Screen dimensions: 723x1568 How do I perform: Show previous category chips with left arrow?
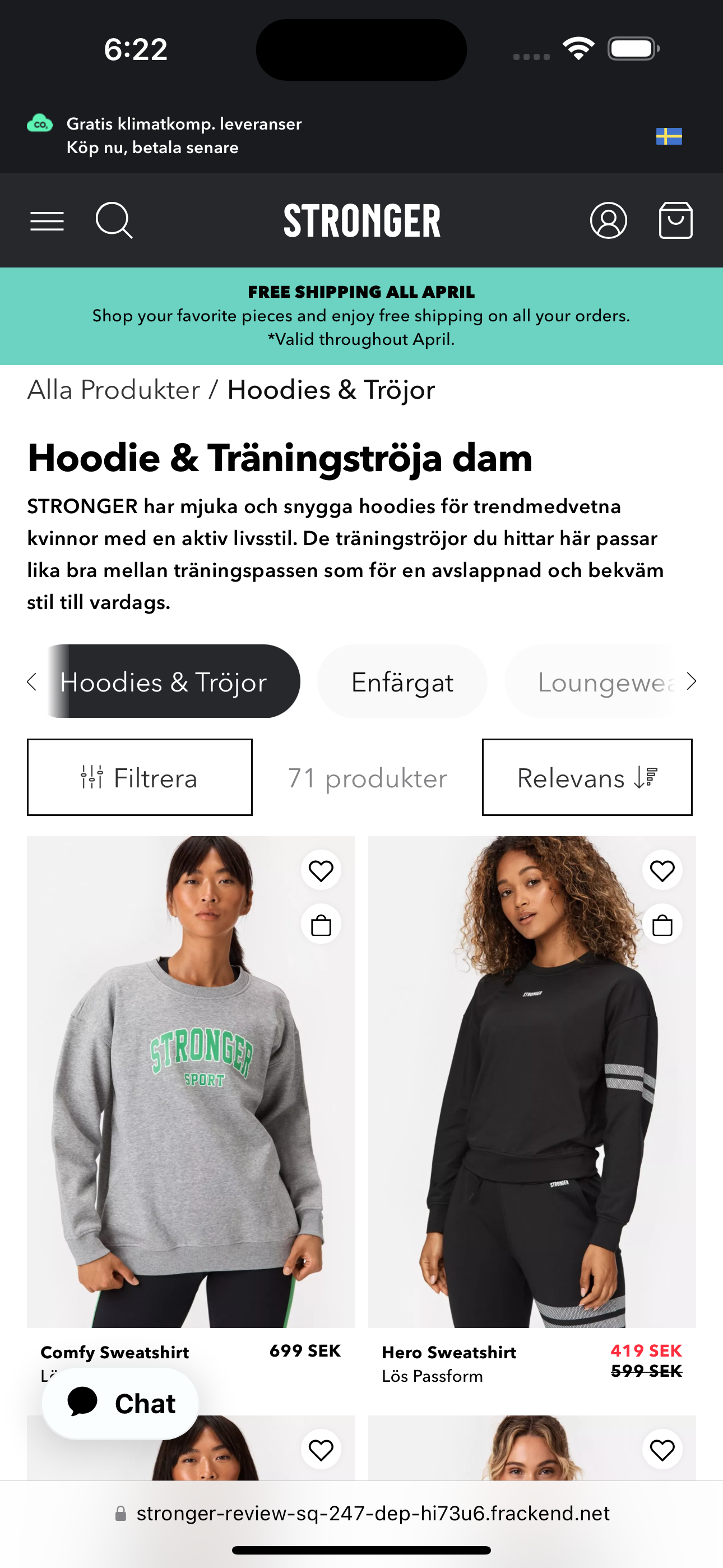33,682
